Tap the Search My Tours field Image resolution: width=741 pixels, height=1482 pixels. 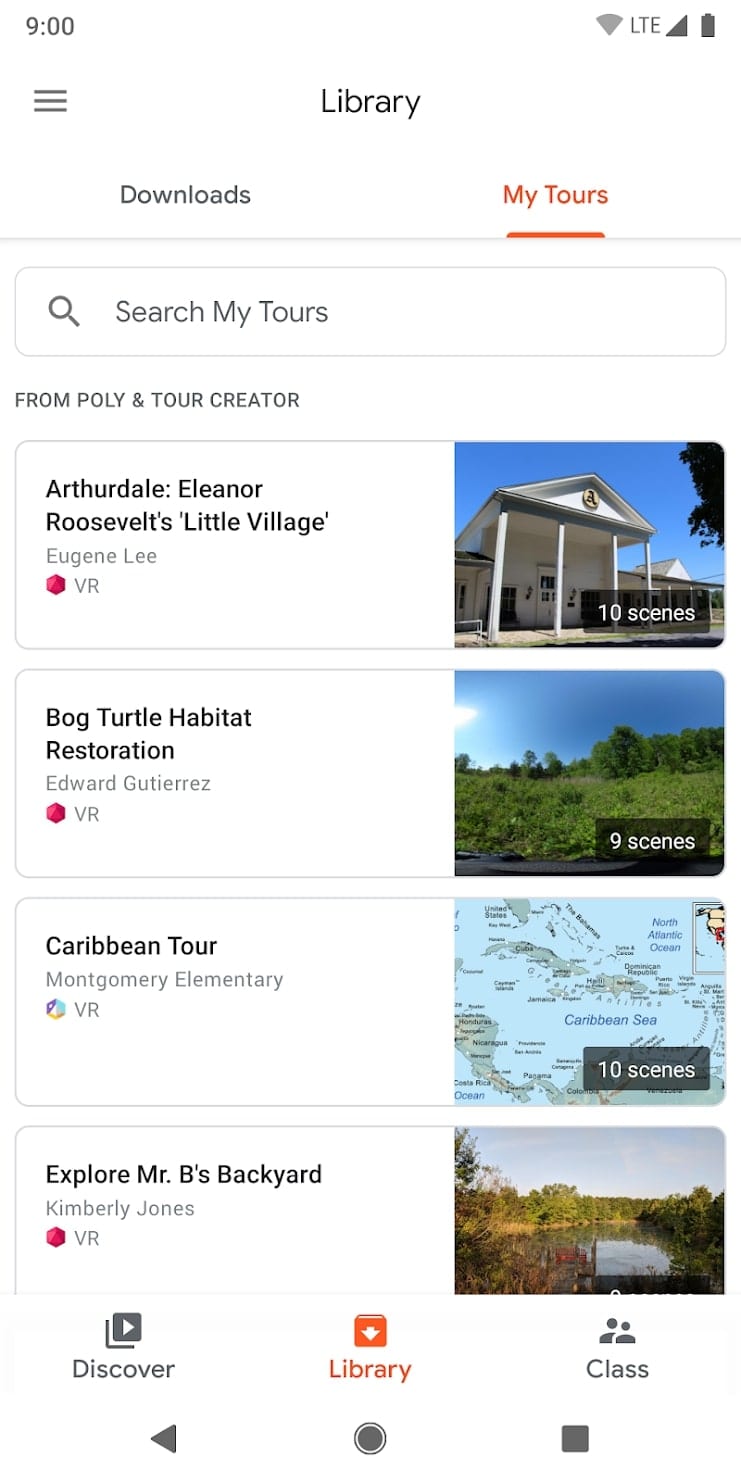point(370,312)
